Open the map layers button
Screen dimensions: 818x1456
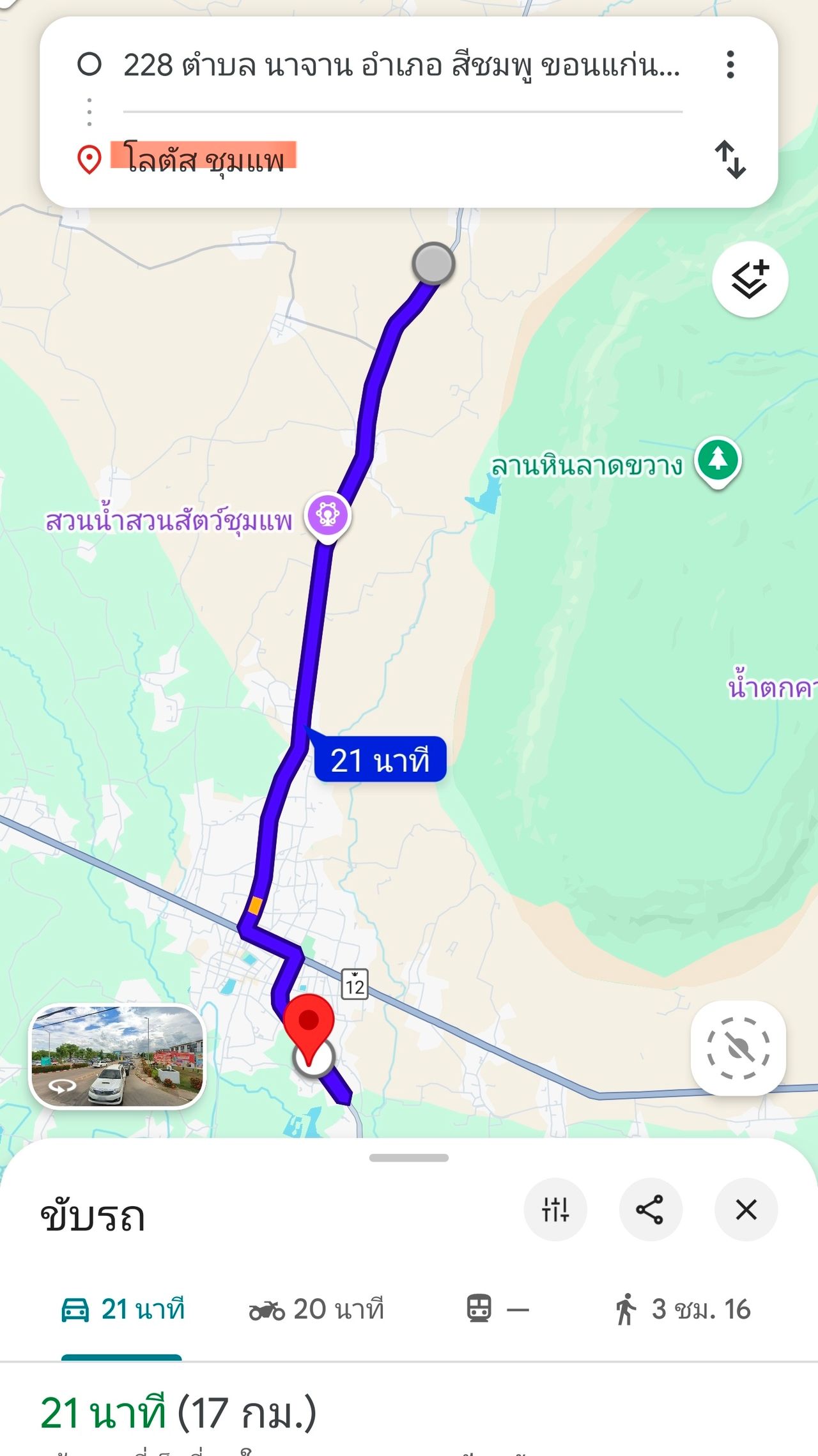[750, 280]
